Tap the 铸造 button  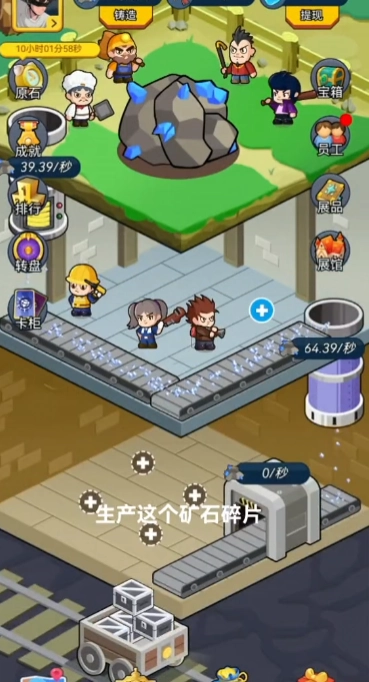[x=125, y=15]
